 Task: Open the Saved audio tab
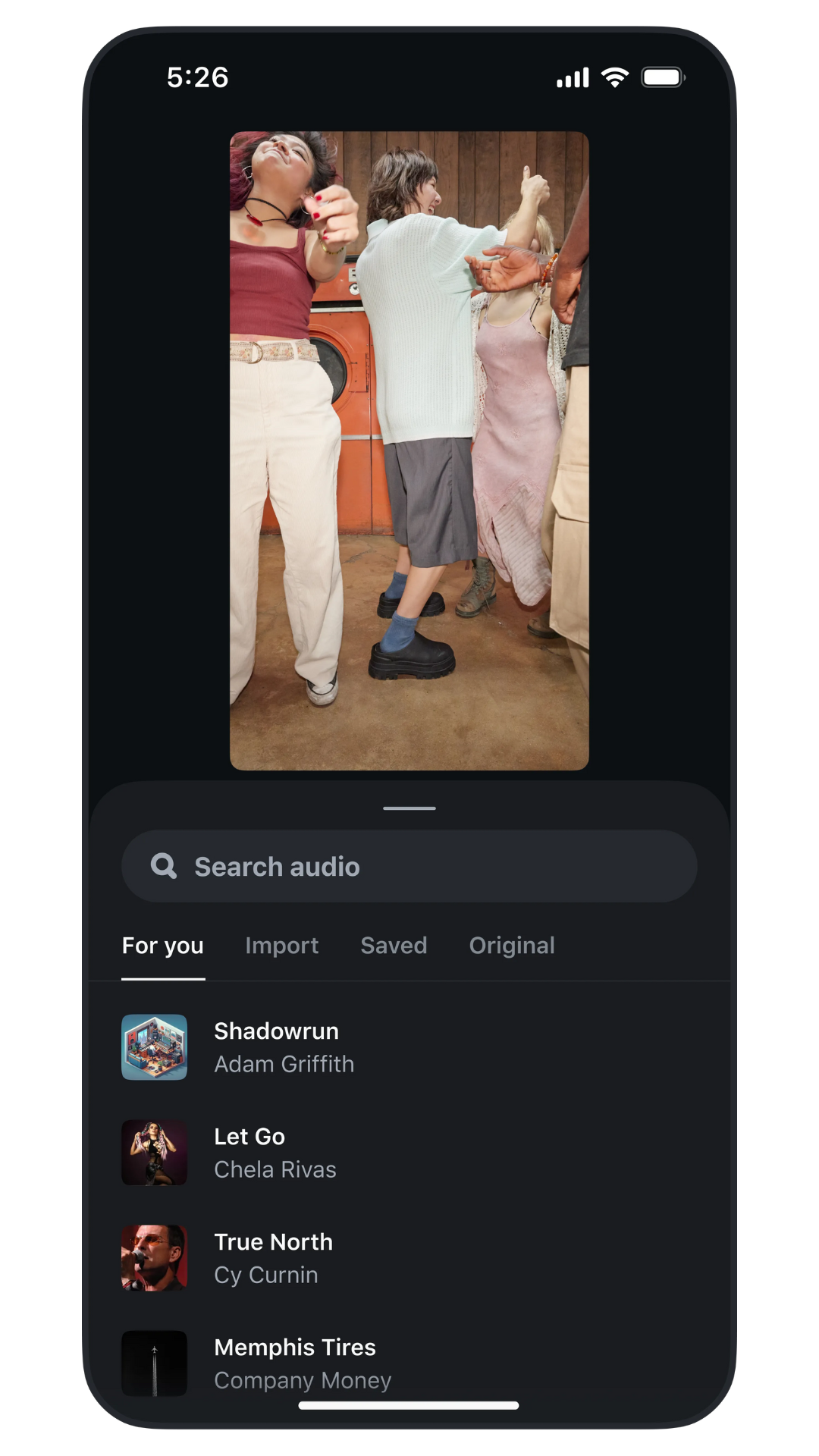coord(394,946)
